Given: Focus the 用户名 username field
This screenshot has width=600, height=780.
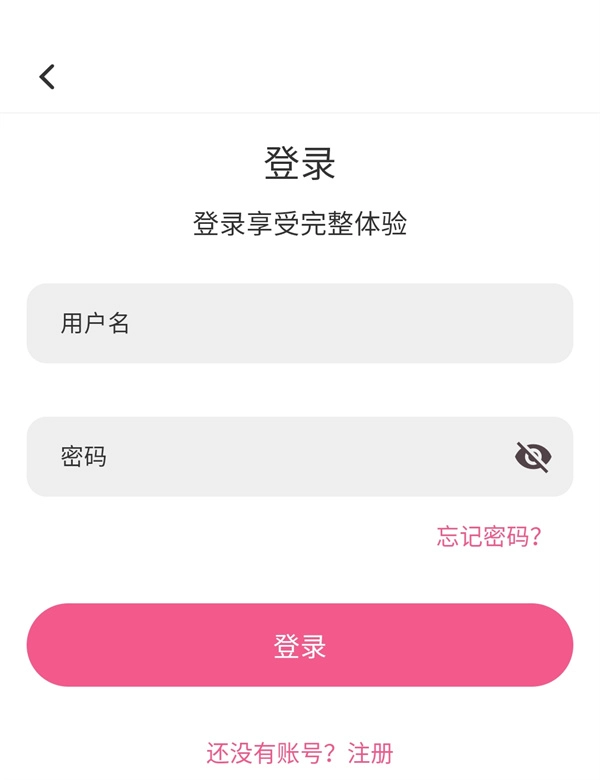Looking at the screenshot, I should (x=299, y=323).
